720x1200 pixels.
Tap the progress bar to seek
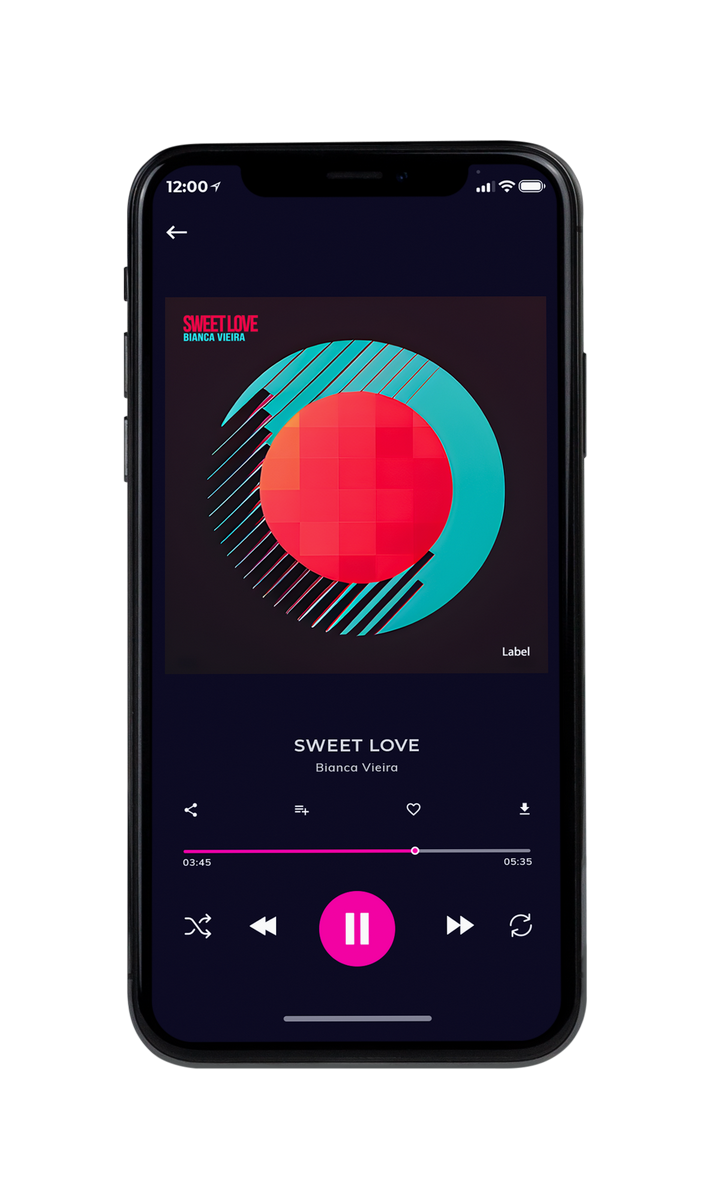click(357, 851)
